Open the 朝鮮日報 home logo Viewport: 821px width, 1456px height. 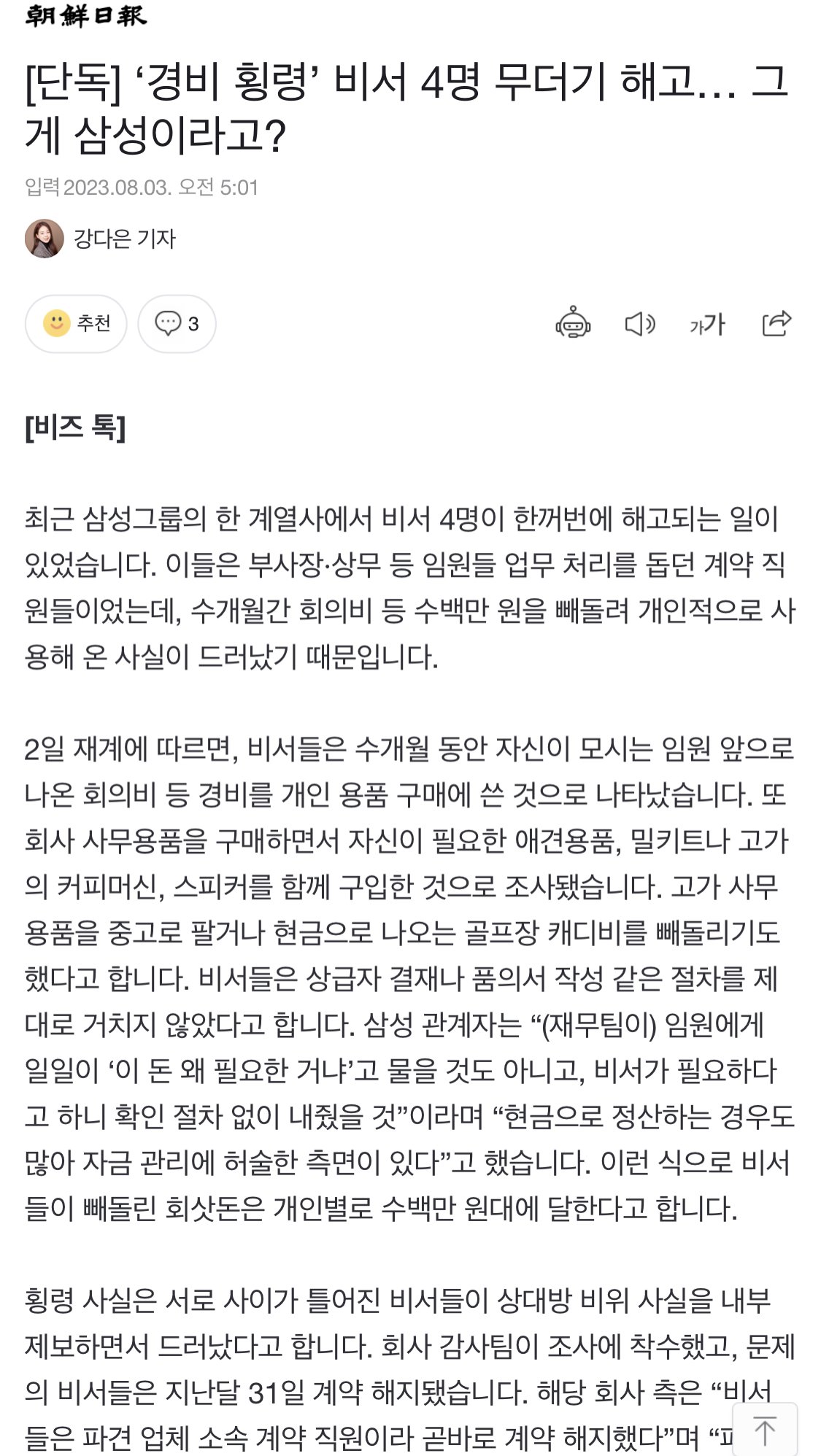point(85,15)
